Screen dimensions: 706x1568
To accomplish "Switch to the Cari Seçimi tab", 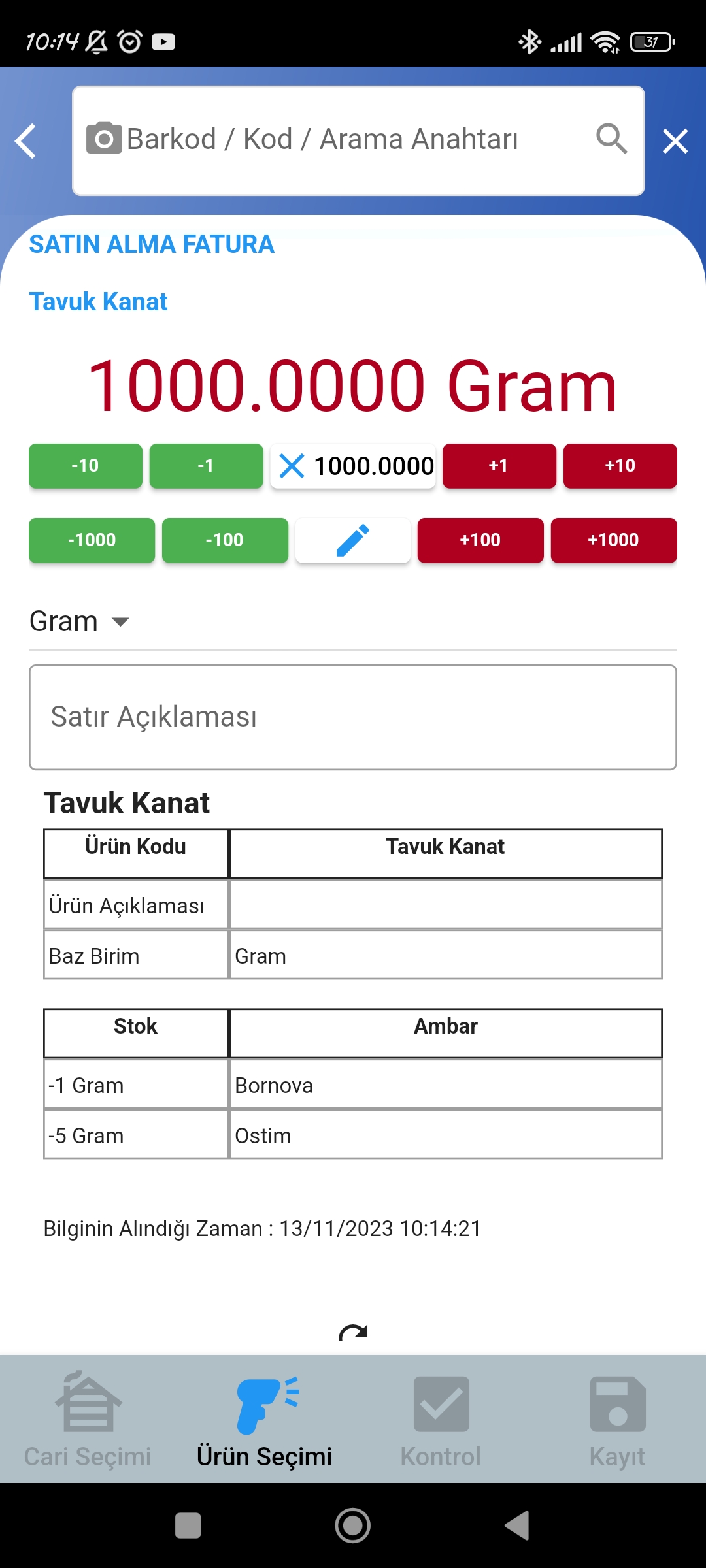I will (x=88, y=1419).
